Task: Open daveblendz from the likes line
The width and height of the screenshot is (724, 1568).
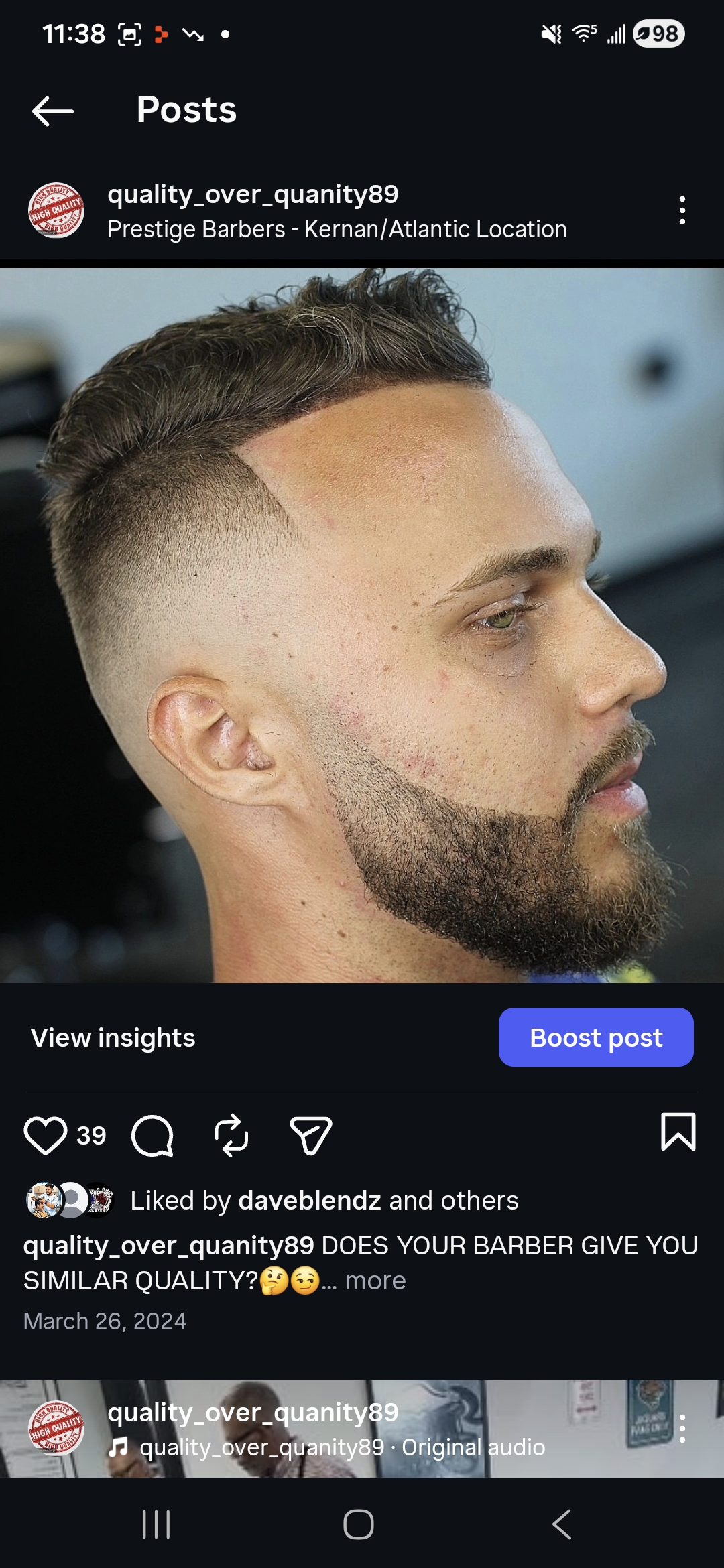Action: tap(309, 1201)
